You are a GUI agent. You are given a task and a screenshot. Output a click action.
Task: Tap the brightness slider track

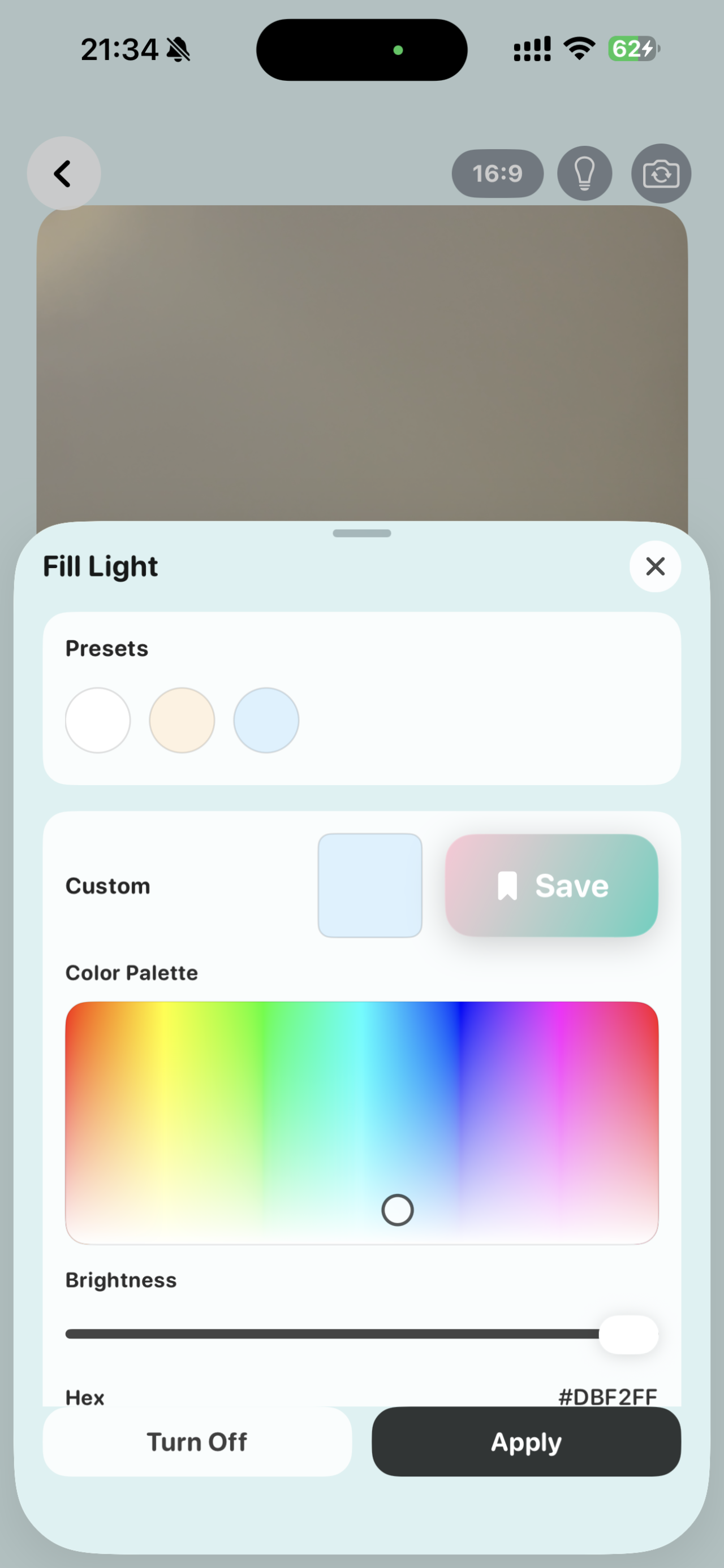click(x=329, y=1334)
